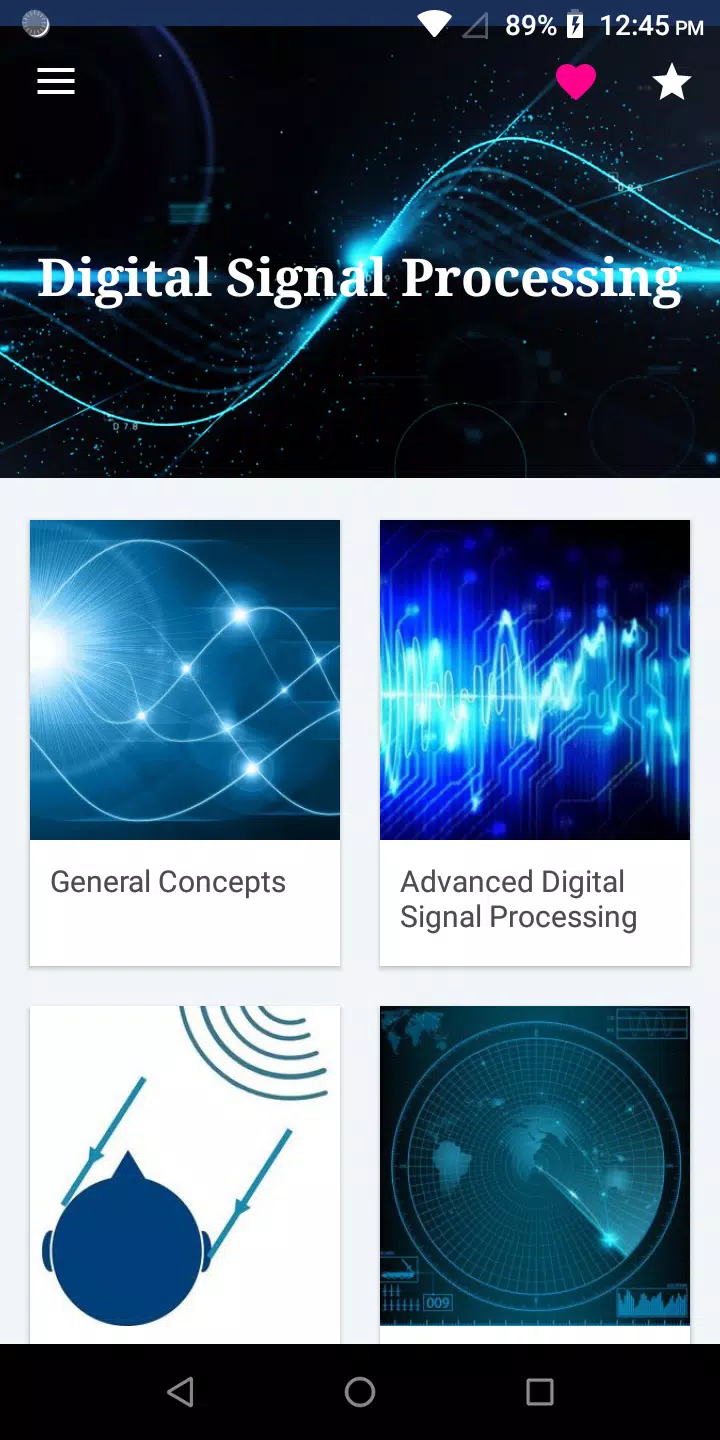Open the General Concepts card

[x=185, y=743]
